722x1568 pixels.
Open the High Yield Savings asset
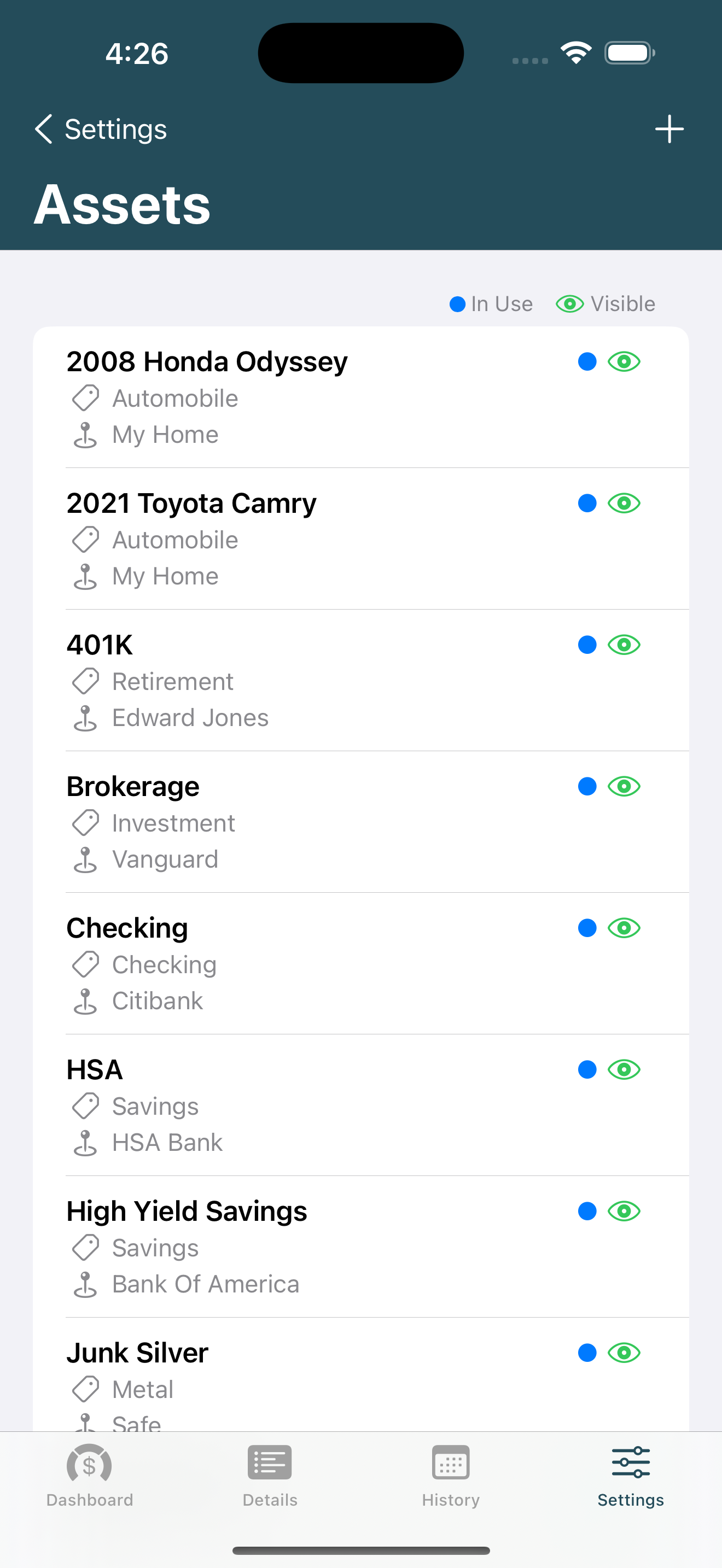(x=361, y=1247)
